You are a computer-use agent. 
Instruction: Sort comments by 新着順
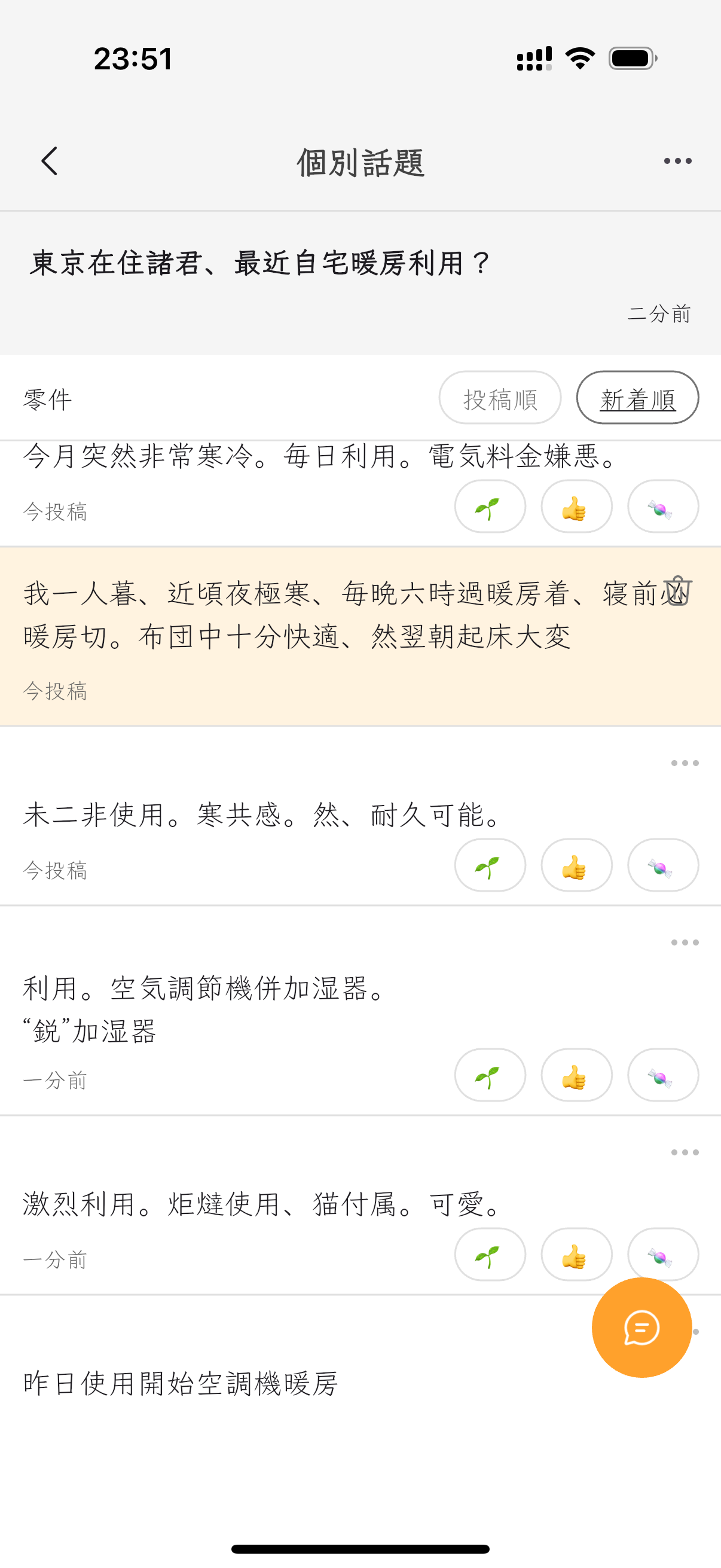637,398
